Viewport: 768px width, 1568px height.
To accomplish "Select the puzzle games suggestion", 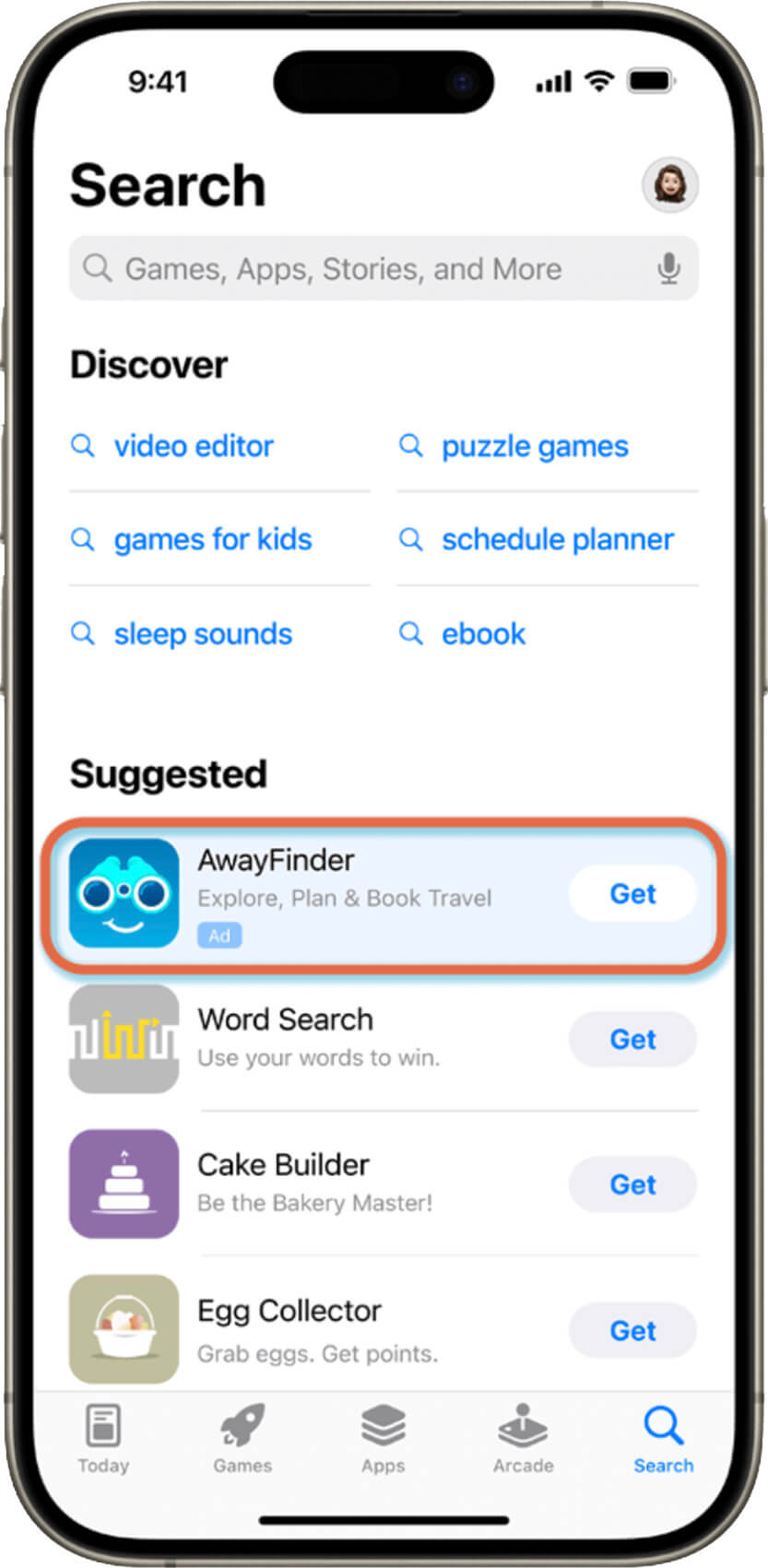I will pyautogui.click(x=534, y=447).
